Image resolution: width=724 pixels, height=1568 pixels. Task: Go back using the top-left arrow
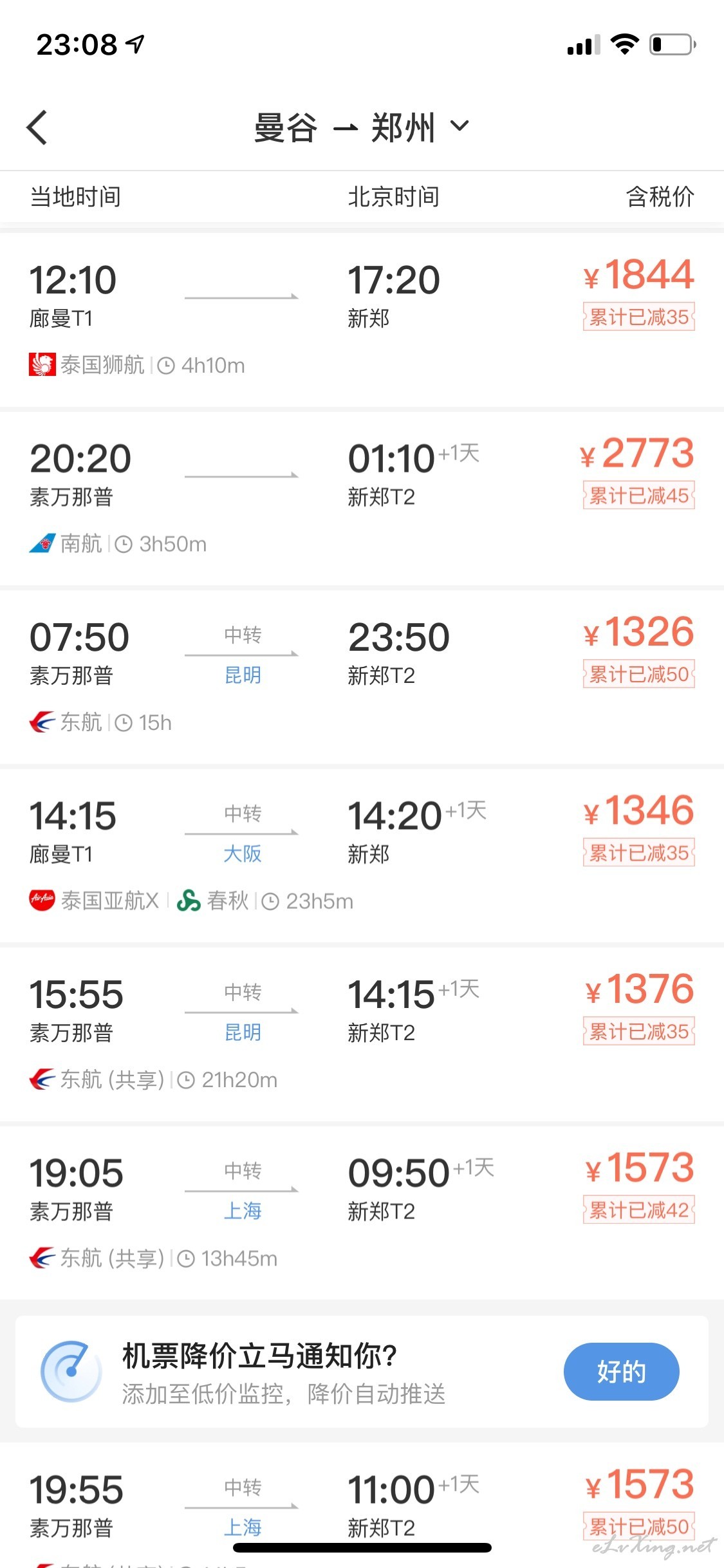37,127
